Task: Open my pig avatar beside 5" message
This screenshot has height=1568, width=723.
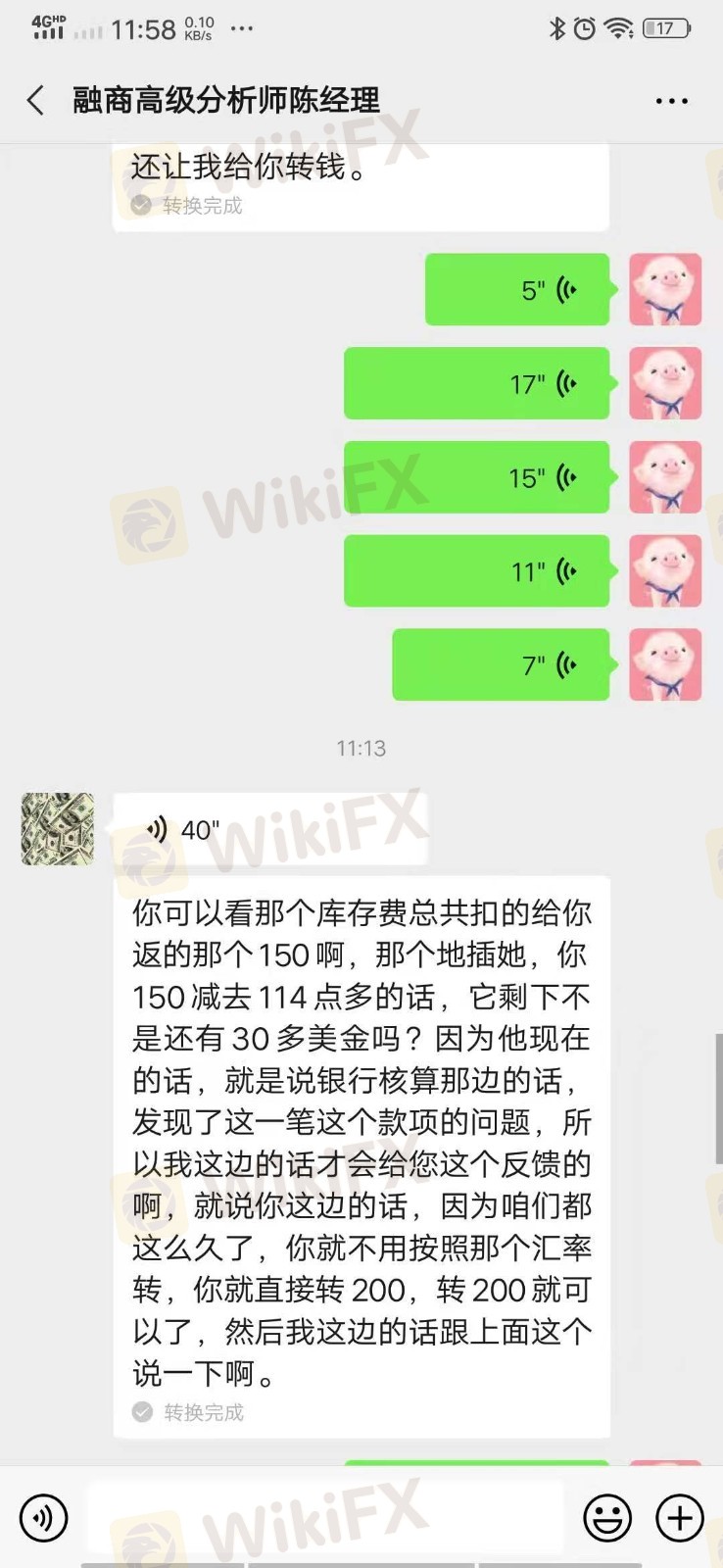Action: coord(665,289)
